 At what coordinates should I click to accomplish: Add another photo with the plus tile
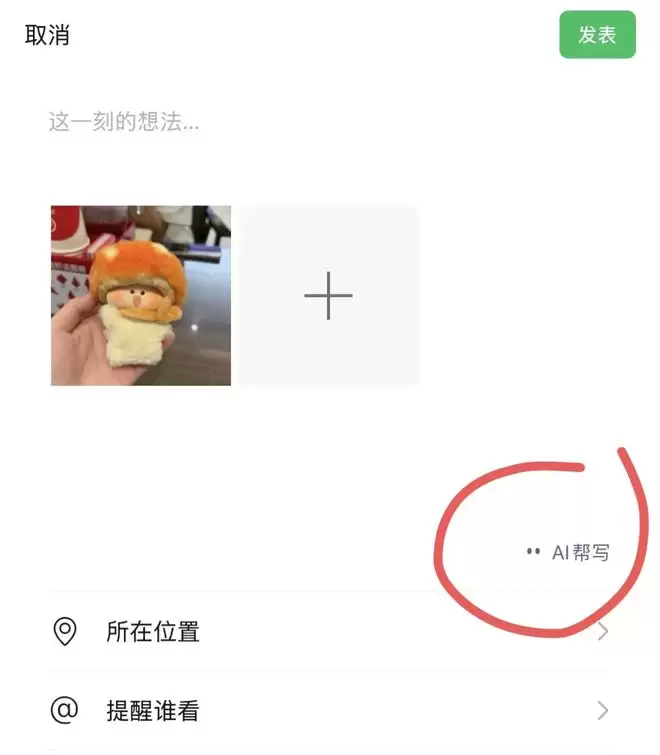tap(328, 295)
